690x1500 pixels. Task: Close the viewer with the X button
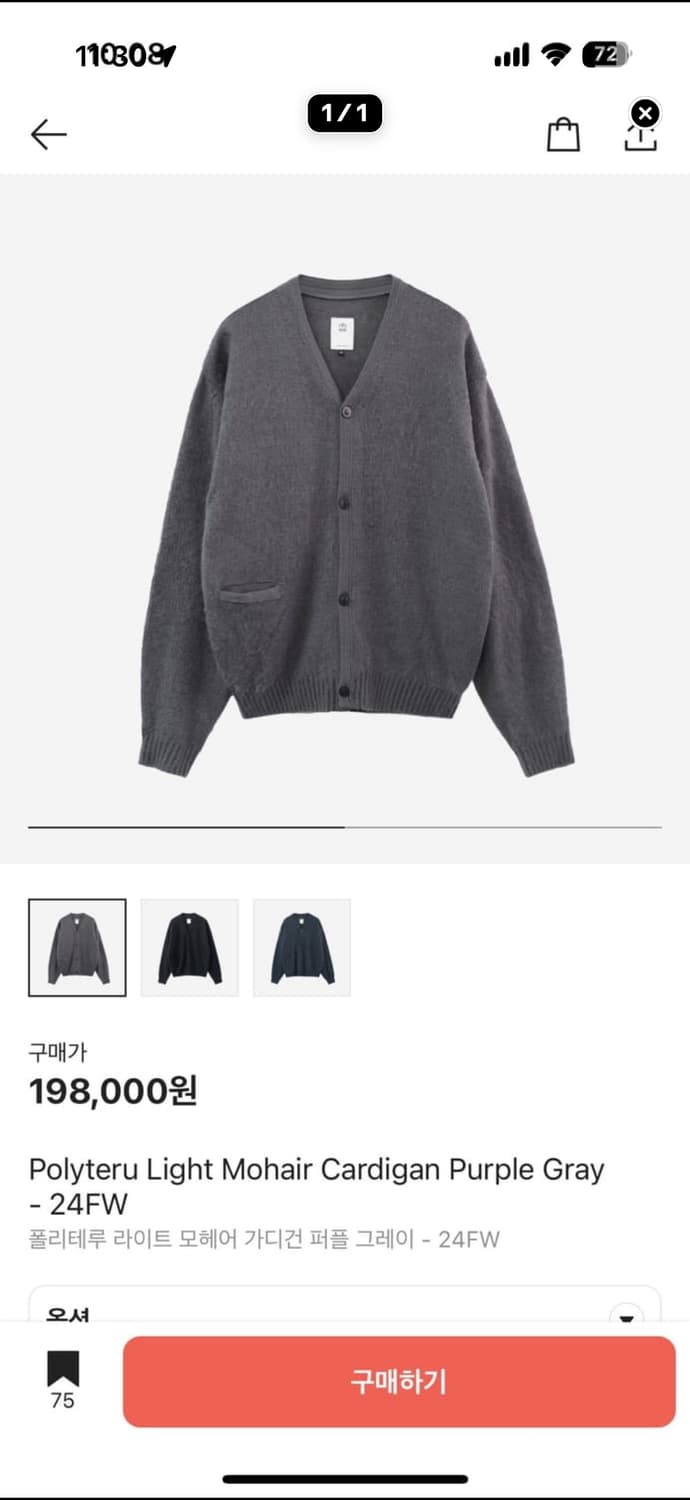click(646, 112)
